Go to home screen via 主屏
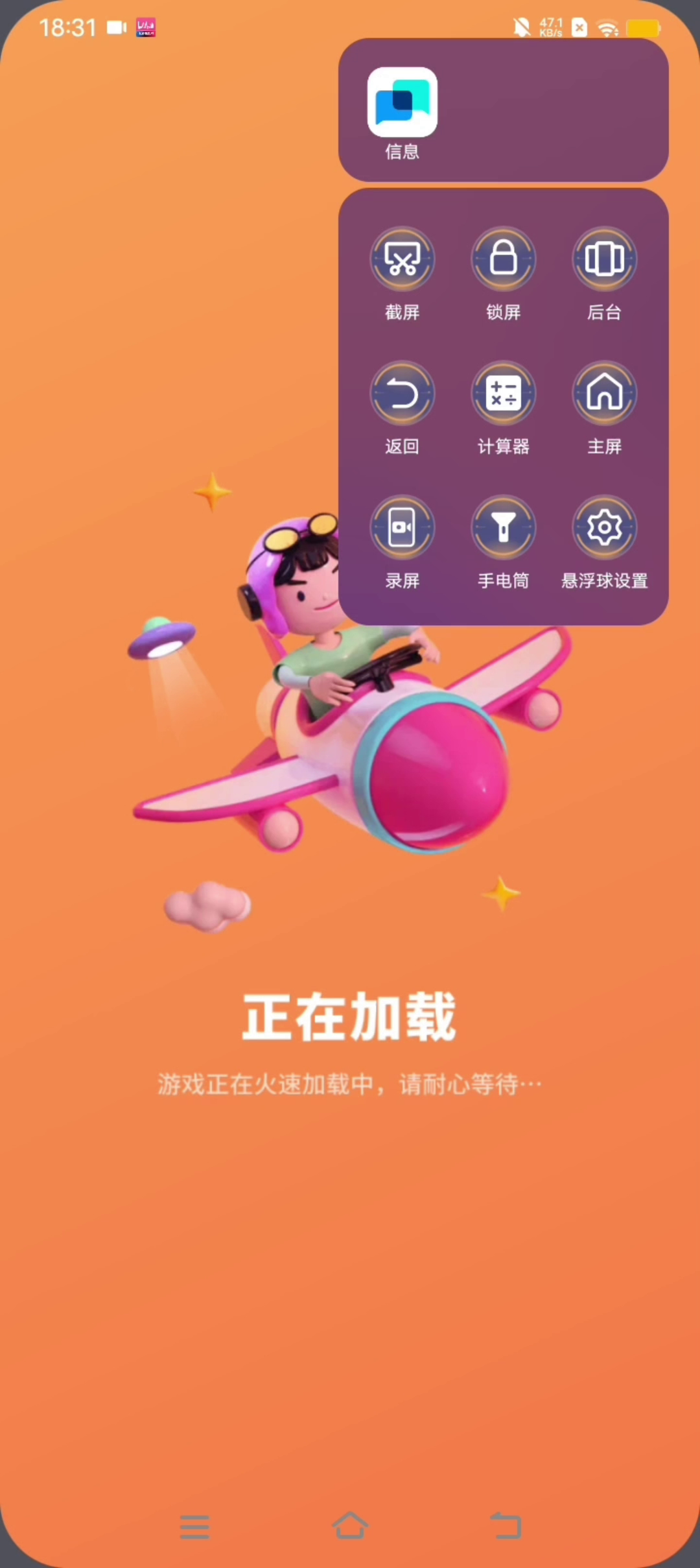 (604, 394)
